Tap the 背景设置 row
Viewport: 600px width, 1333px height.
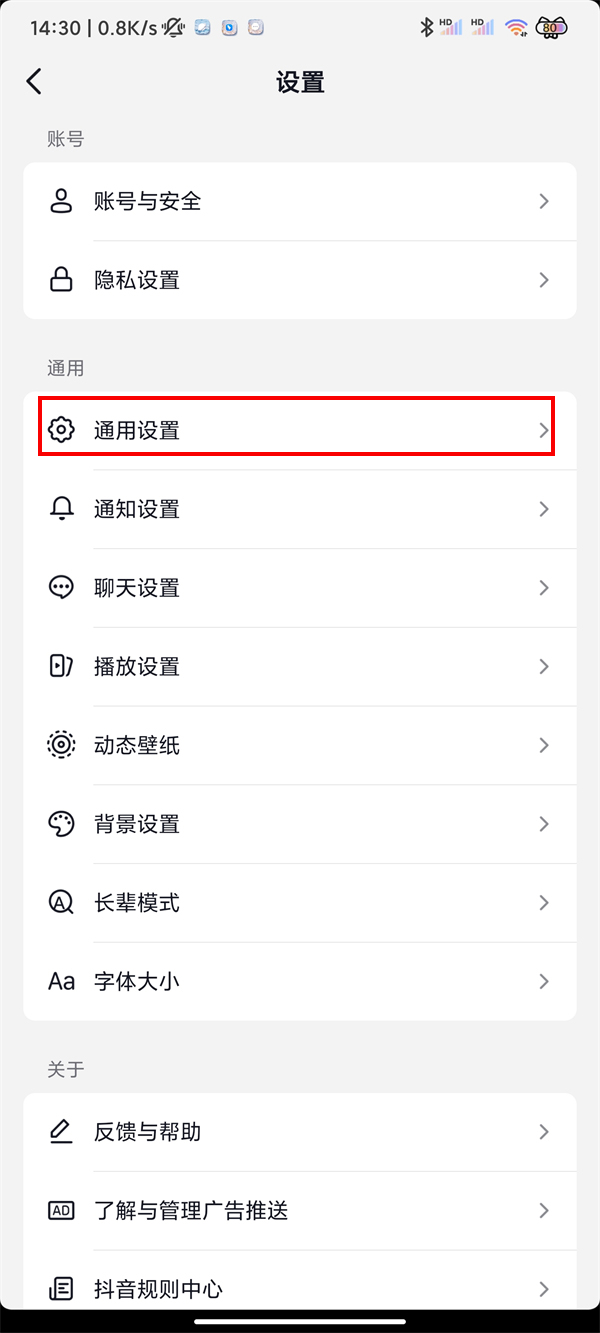(299, 824)
